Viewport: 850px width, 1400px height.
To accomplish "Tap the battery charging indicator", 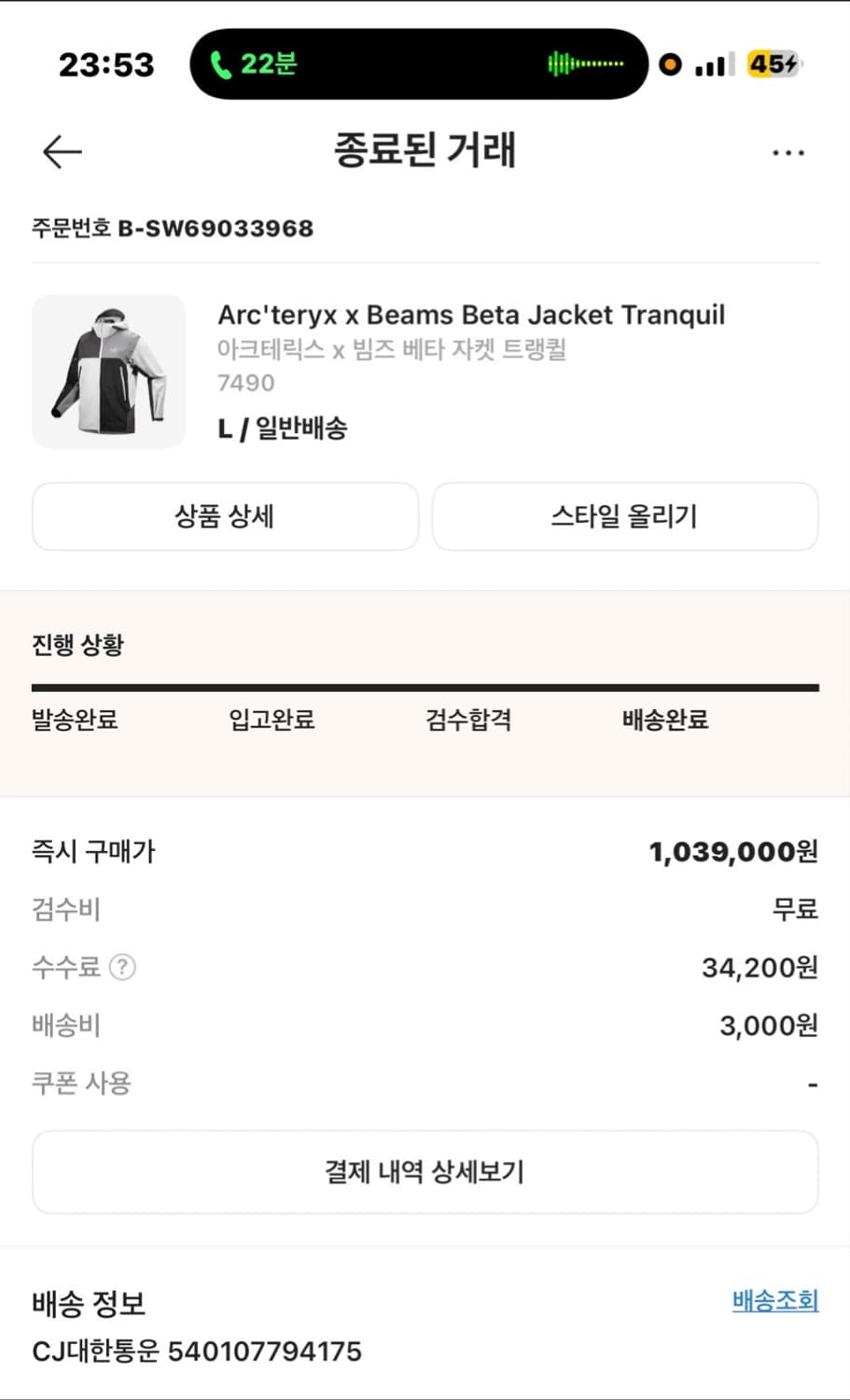I will pos(773,63).
